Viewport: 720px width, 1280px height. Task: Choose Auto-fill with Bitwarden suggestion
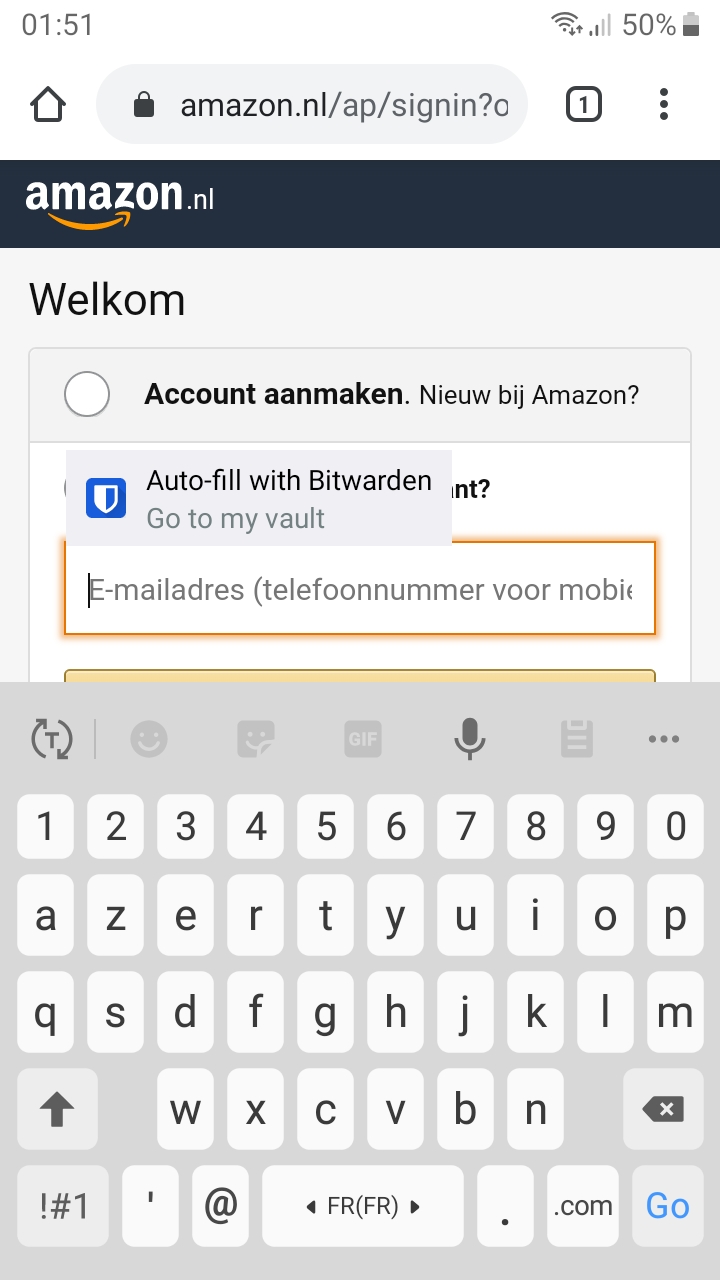(258, 498)
